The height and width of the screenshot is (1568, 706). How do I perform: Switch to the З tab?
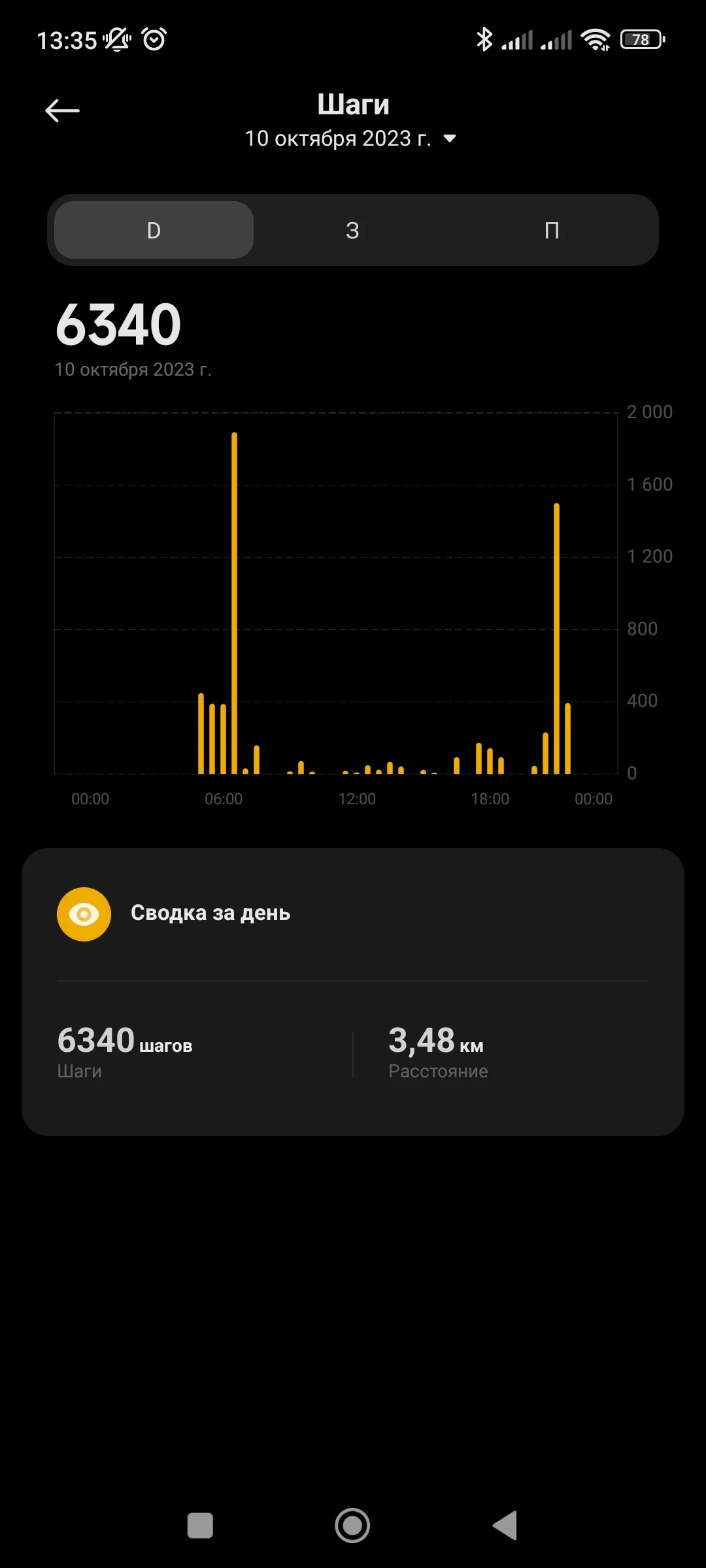352,230
